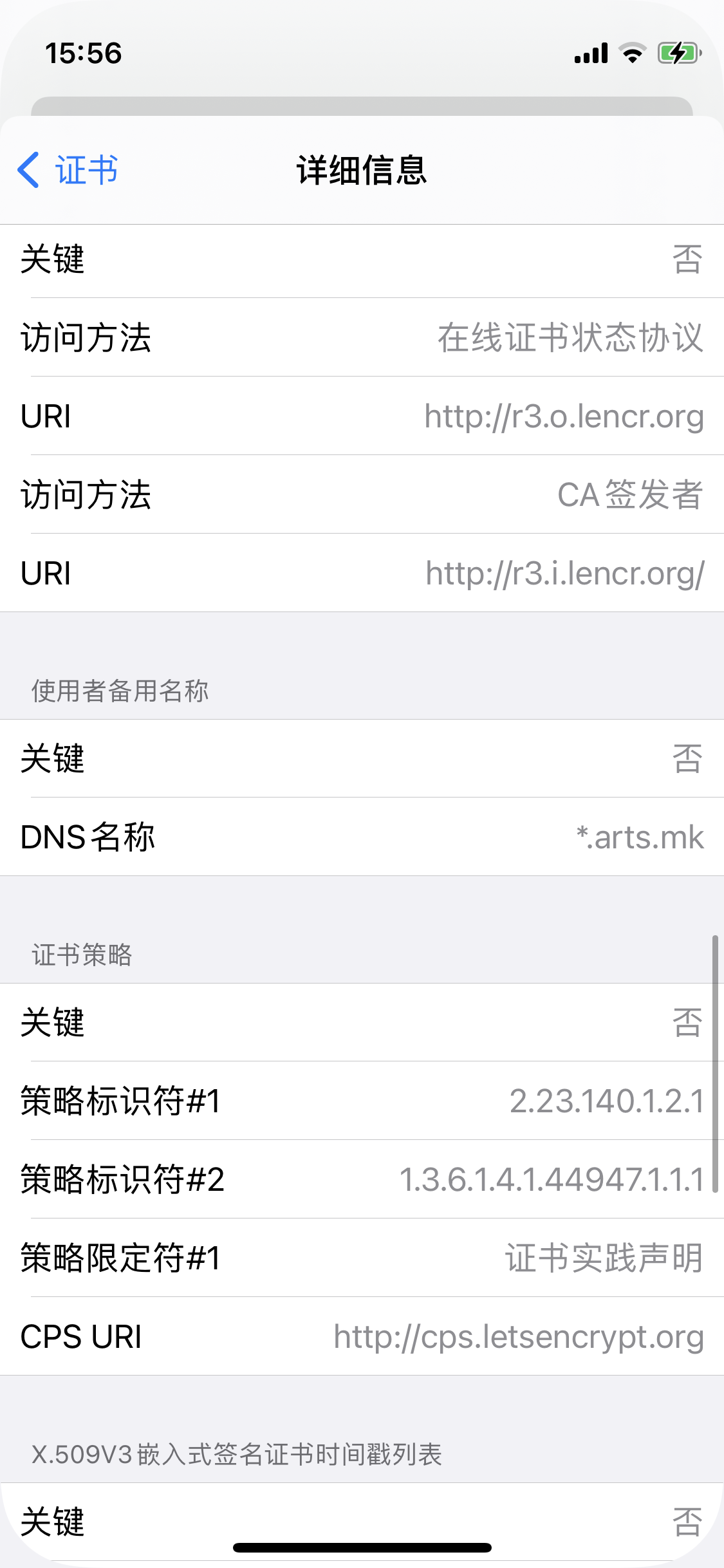
Task: Go back to the 证书 page
Action: click(68, 171)
